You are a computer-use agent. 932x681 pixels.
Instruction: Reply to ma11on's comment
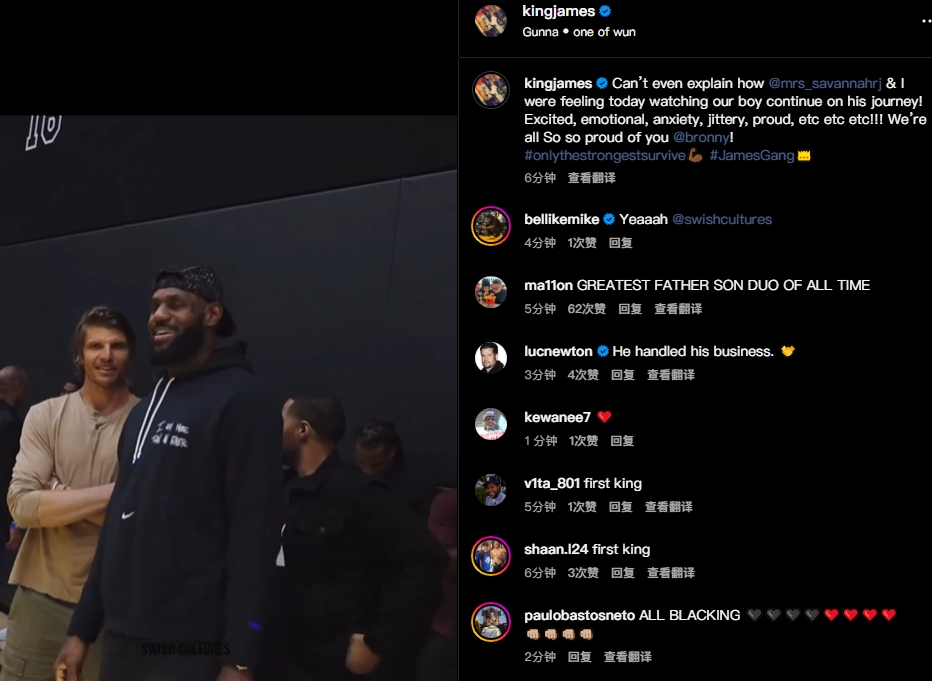[630, 309]
